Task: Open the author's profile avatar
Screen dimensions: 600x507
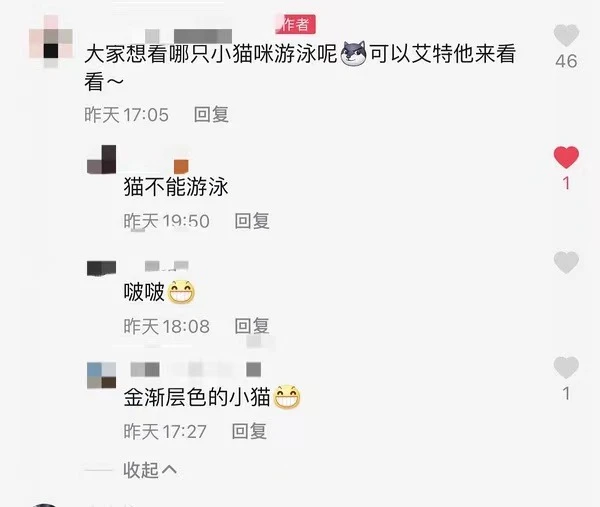Action: coord(49,42)
